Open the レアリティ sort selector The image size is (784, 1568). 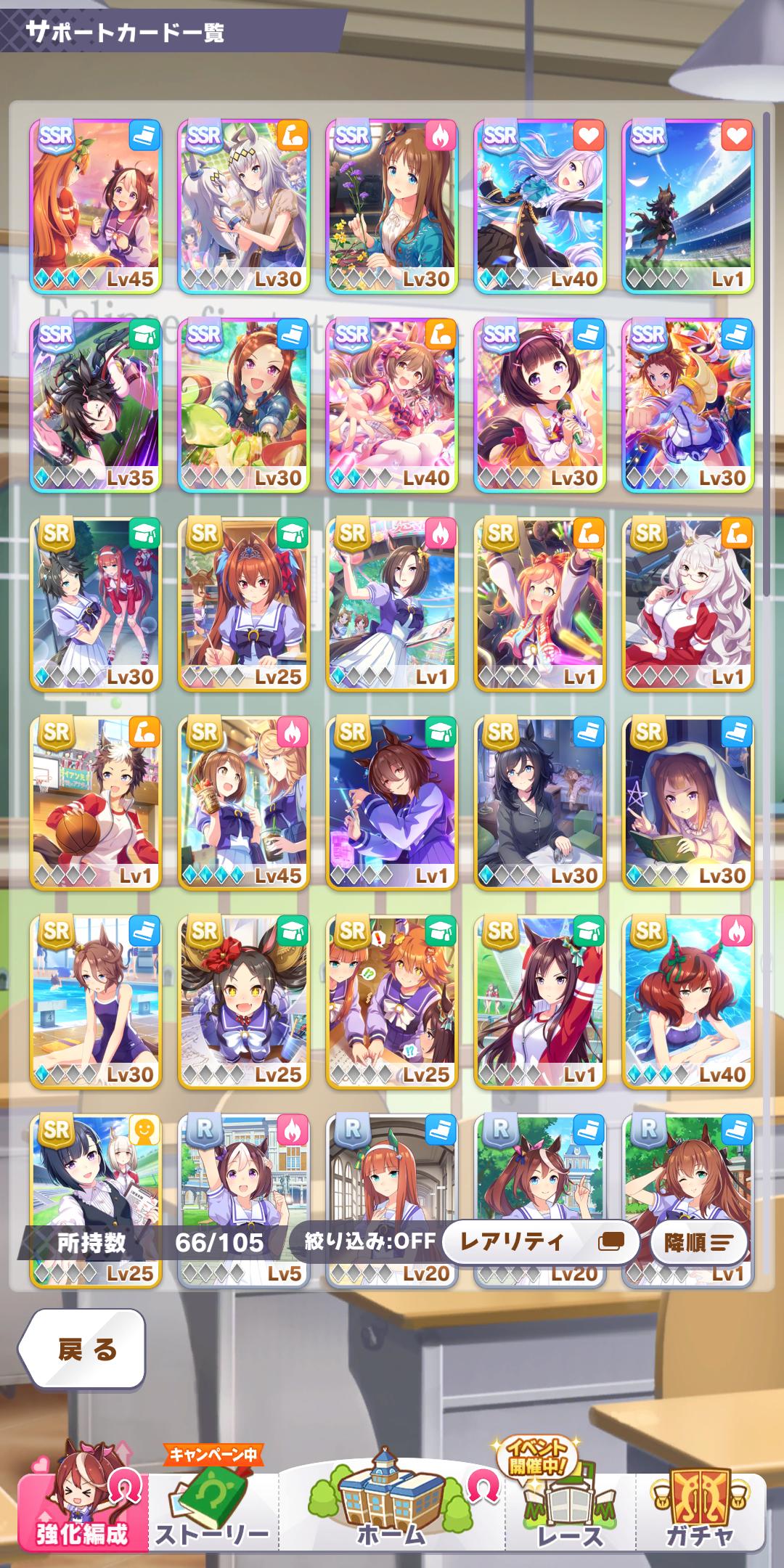[x=539, y=1242]
